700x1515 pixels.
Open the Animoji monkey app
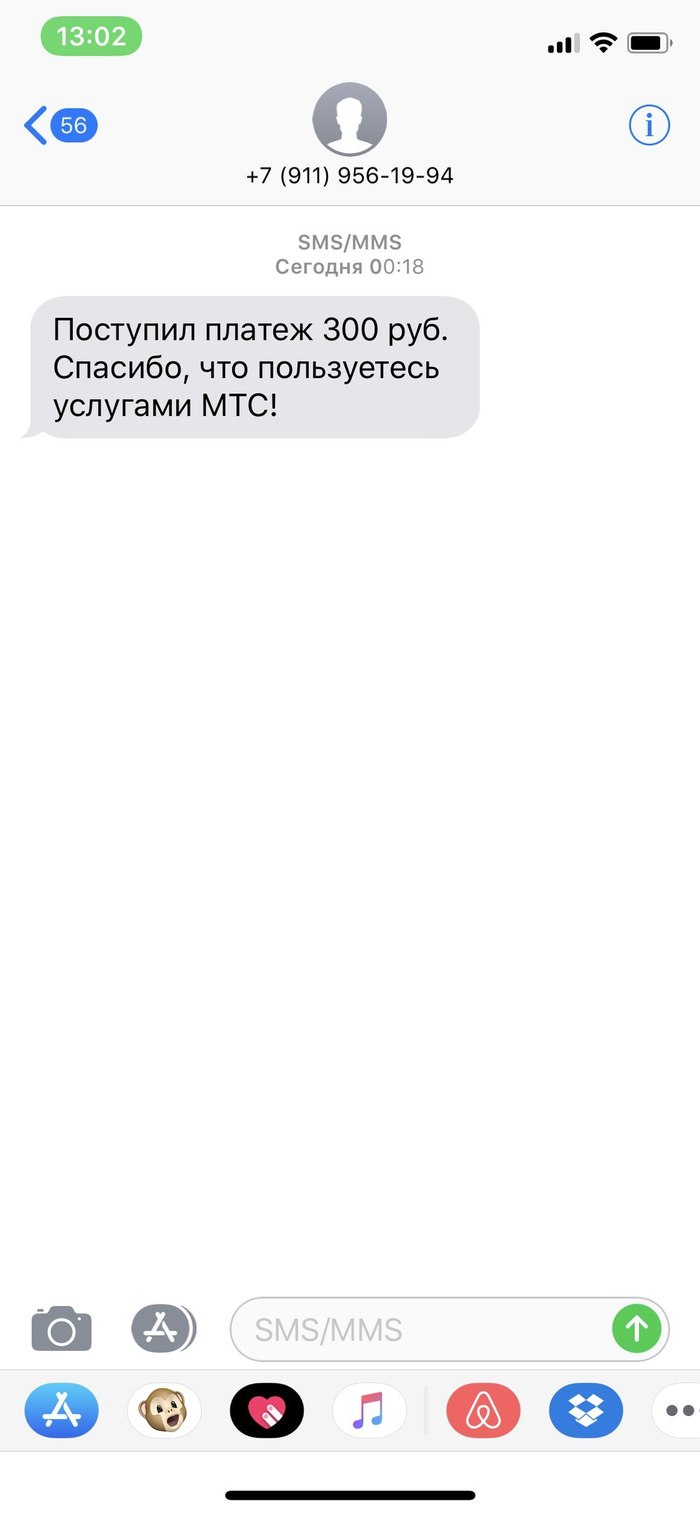coord(164,1410)
